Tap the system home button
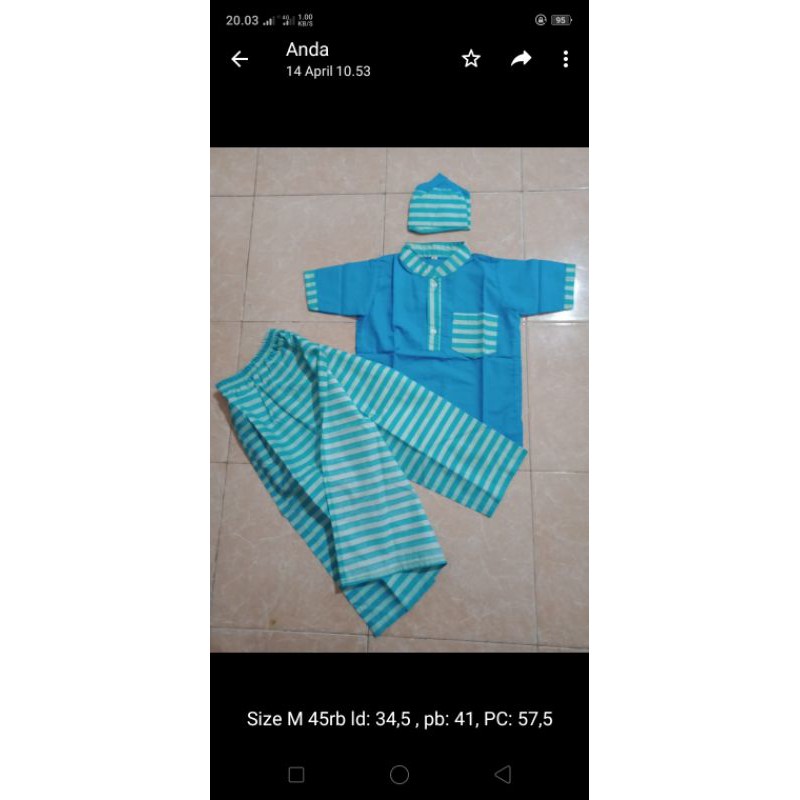Viewport: 800px width, 800px height. 399,774
